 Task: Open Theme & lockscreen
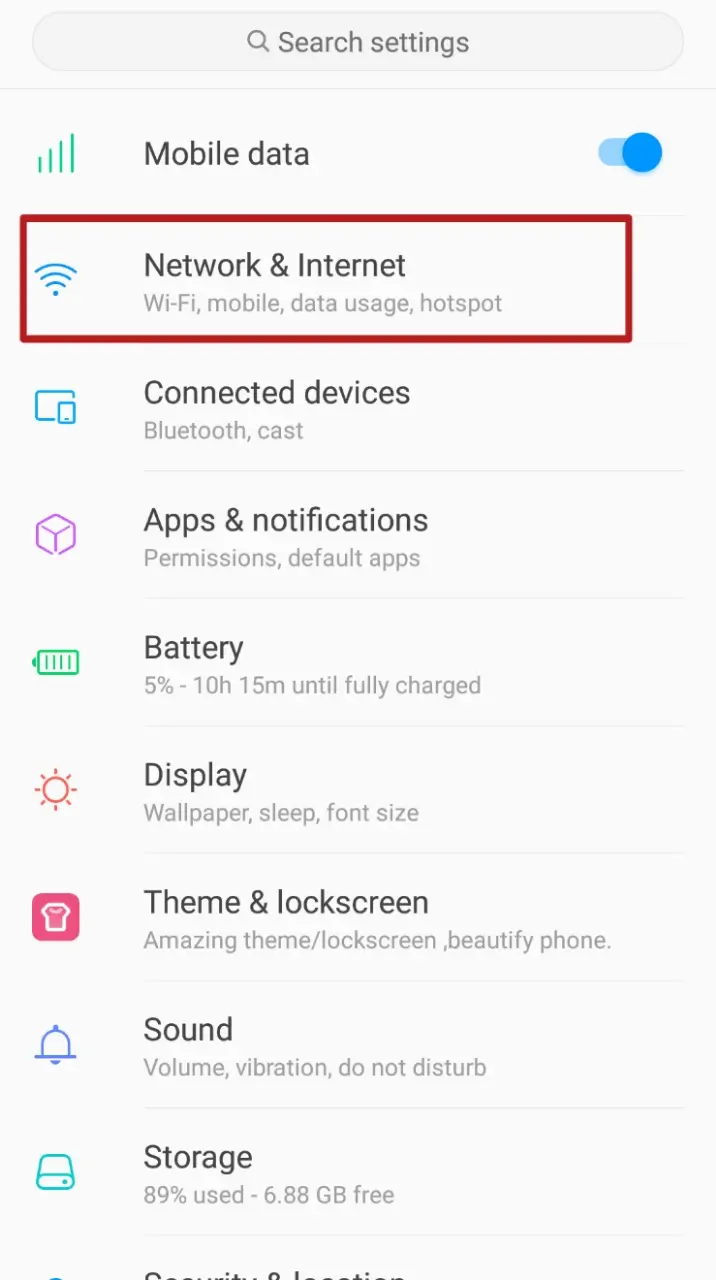358,918
